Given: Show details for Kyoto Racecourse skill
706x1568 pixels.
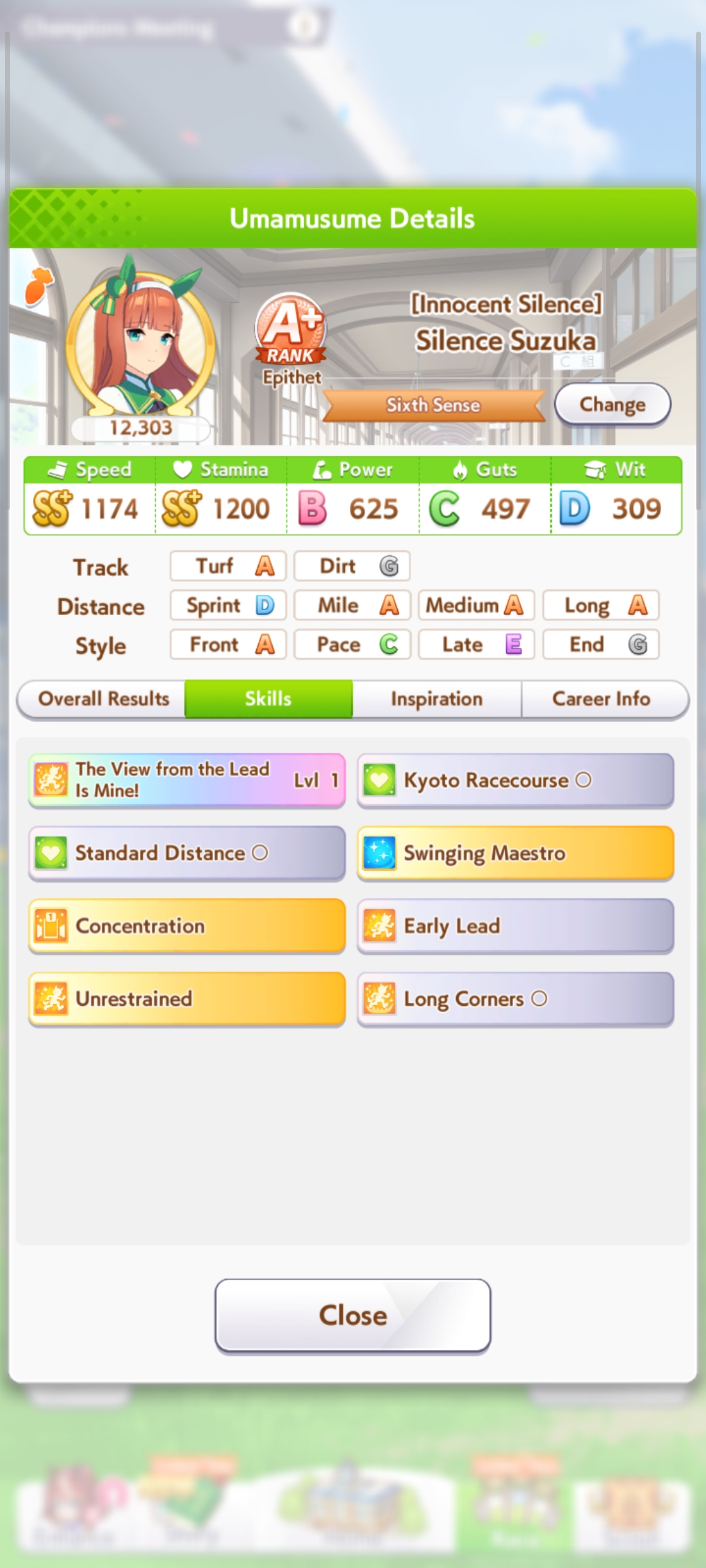Looking at the screenshot, I should tap(516, 780).
